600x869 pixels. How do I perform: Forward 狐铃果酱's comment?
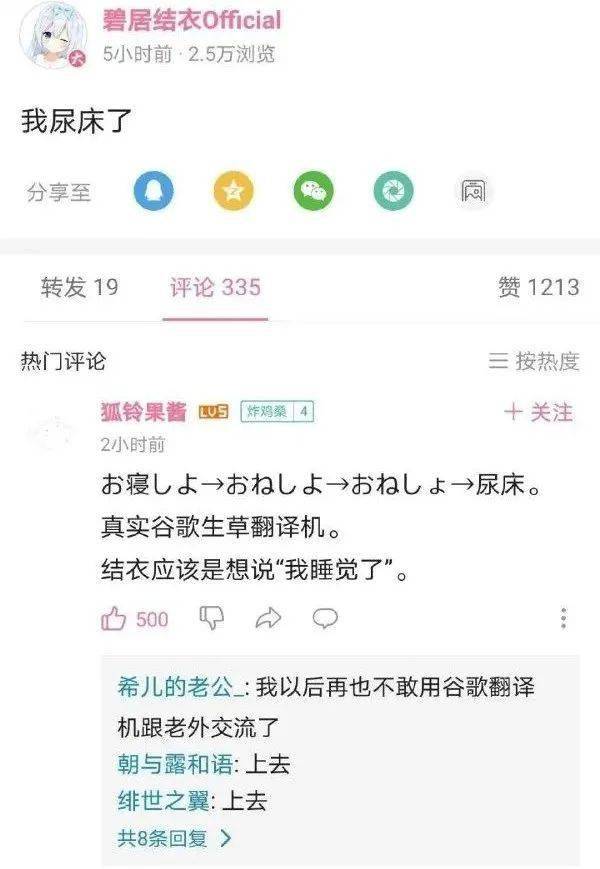point(269,619)
